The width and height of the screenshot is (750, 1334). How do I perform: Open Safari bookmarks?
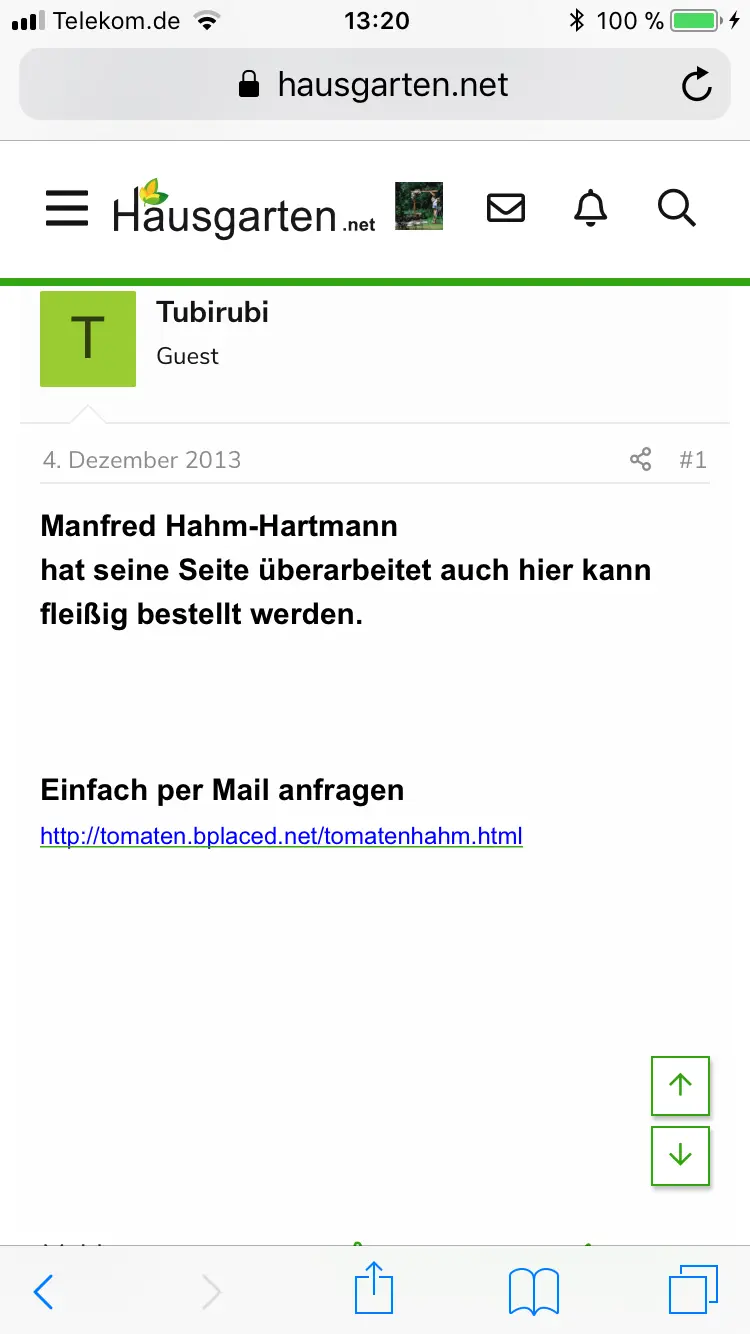[534, 1291]
